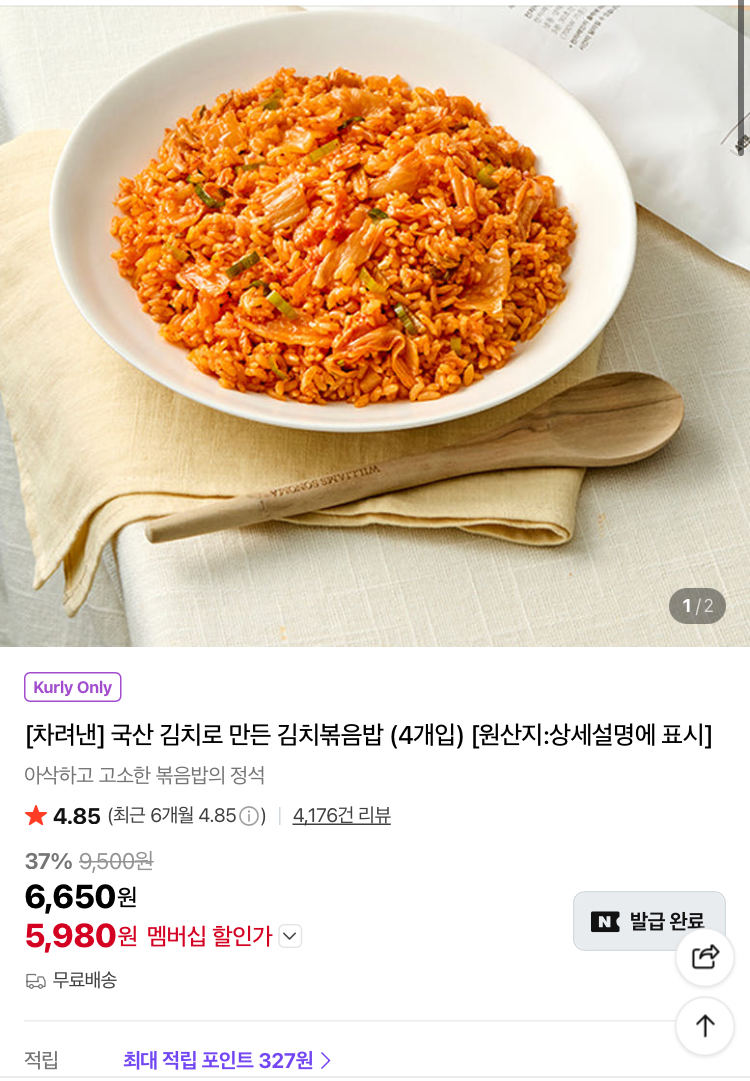Expand the 멤버십 할인가 dropdown chevron
This screenshot has height=1081, width=750.
point(290,937)
